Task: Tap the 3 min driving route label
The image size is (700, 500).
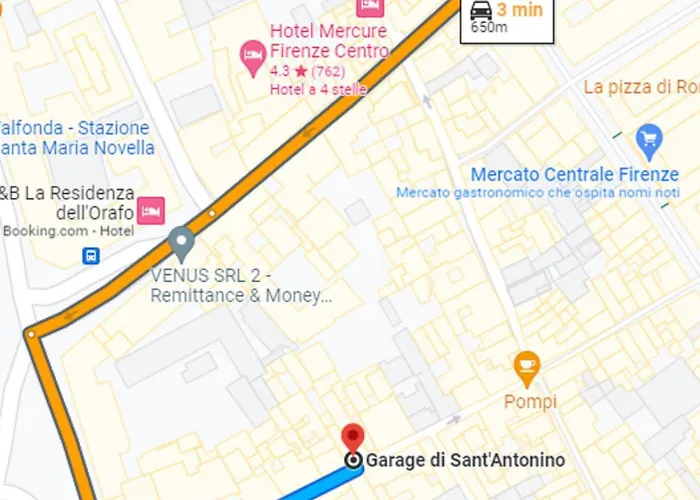Action: [x=506, y=17]
